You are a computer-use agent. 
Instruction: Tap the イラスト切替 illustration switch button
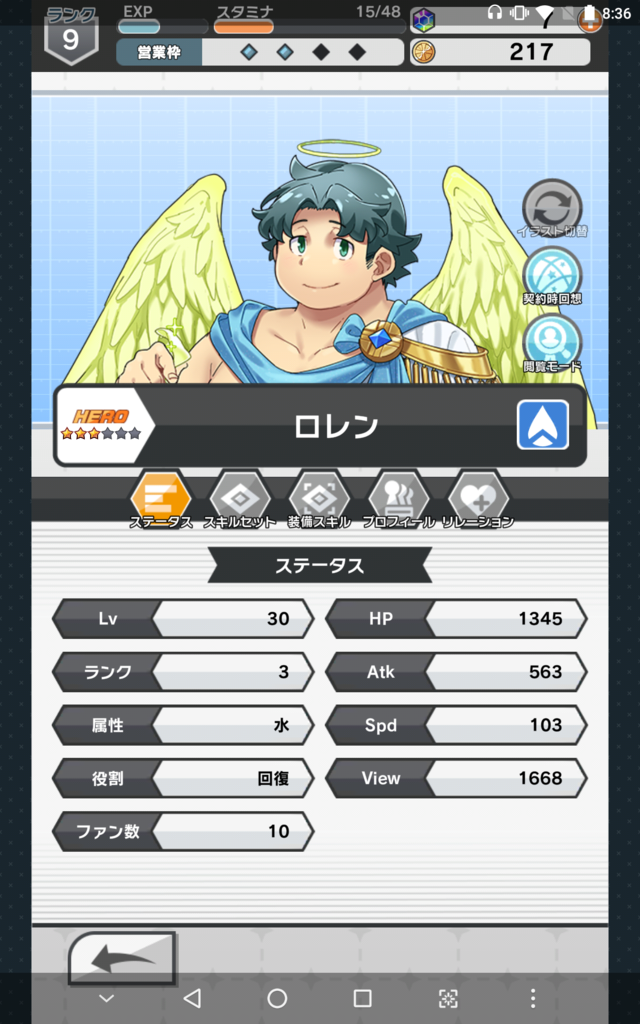click(x=552, y=209)
